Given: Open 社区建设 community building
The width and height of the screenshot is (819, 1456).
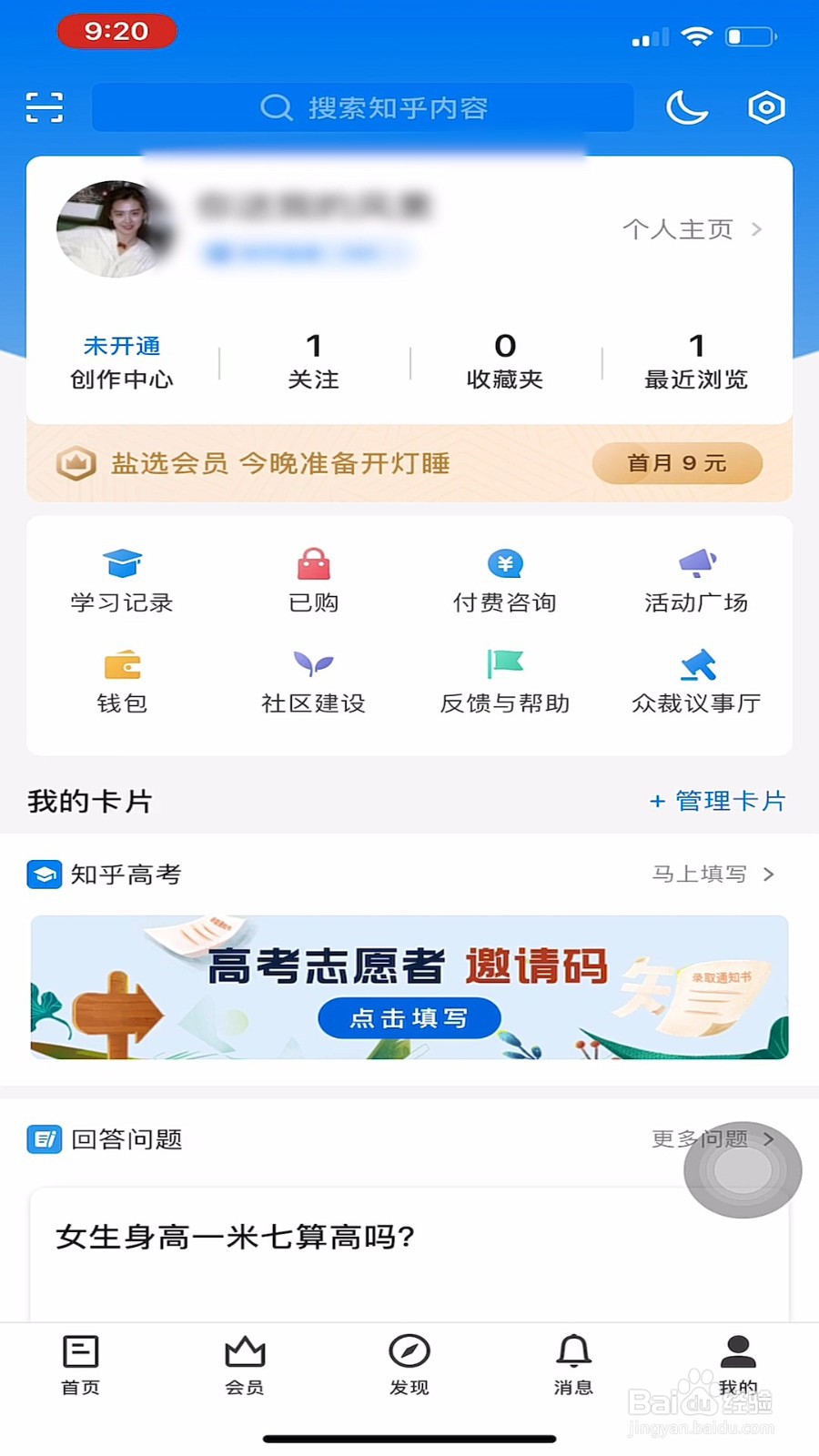Looking at the screenshot, I should pyautogui.click(x=314, y=682).
